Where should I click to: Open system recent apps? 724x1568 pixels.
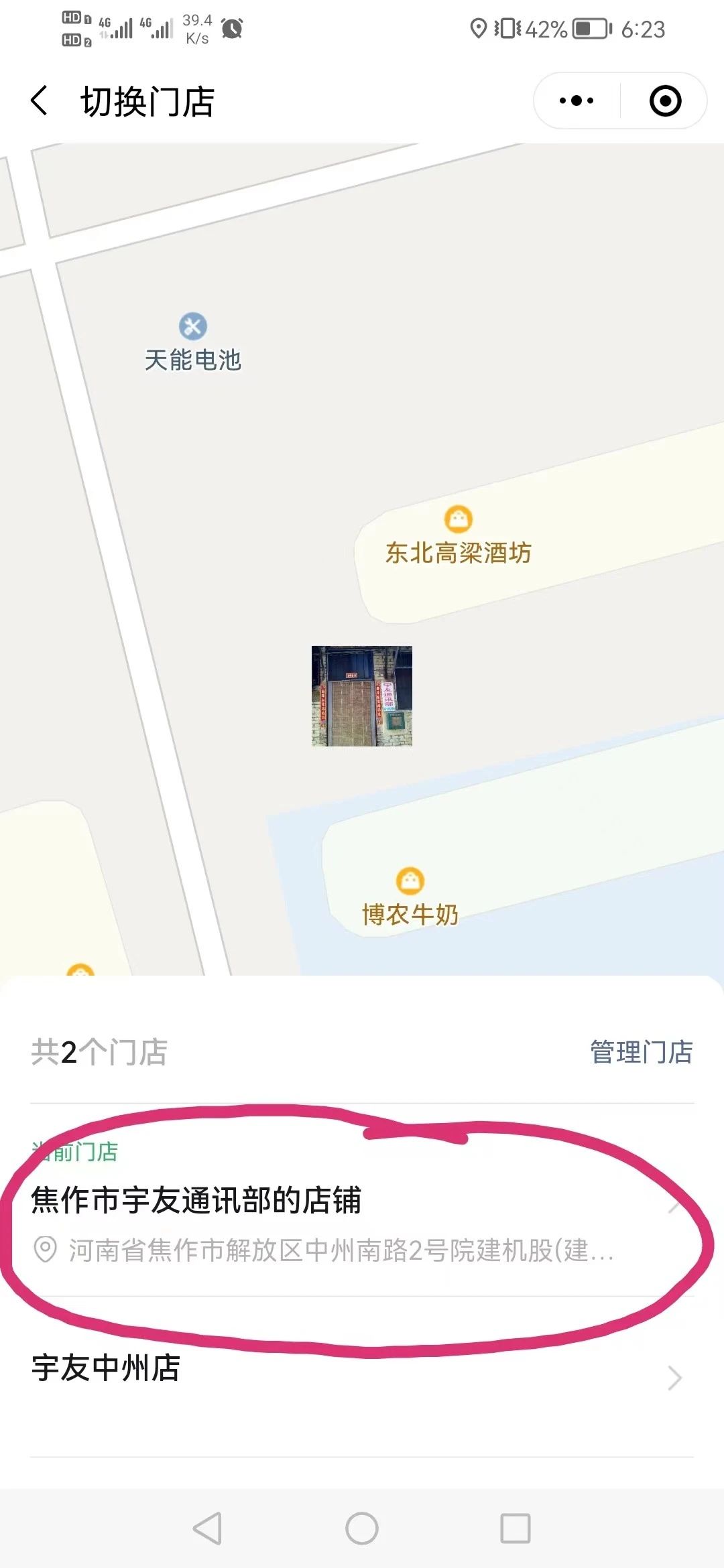click(515, 1528)
